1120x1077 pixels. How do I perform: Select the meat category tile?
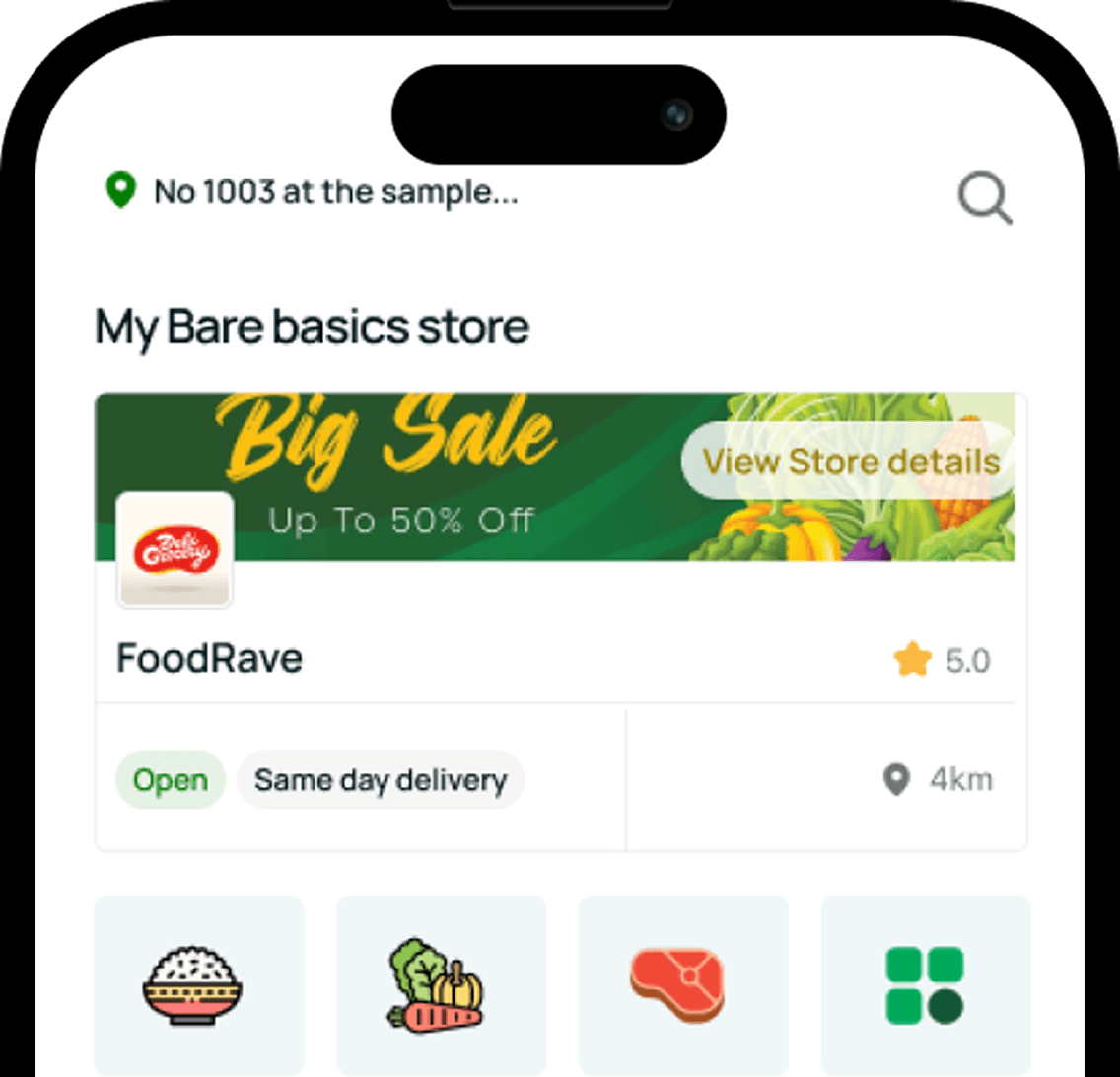[682, 984]
